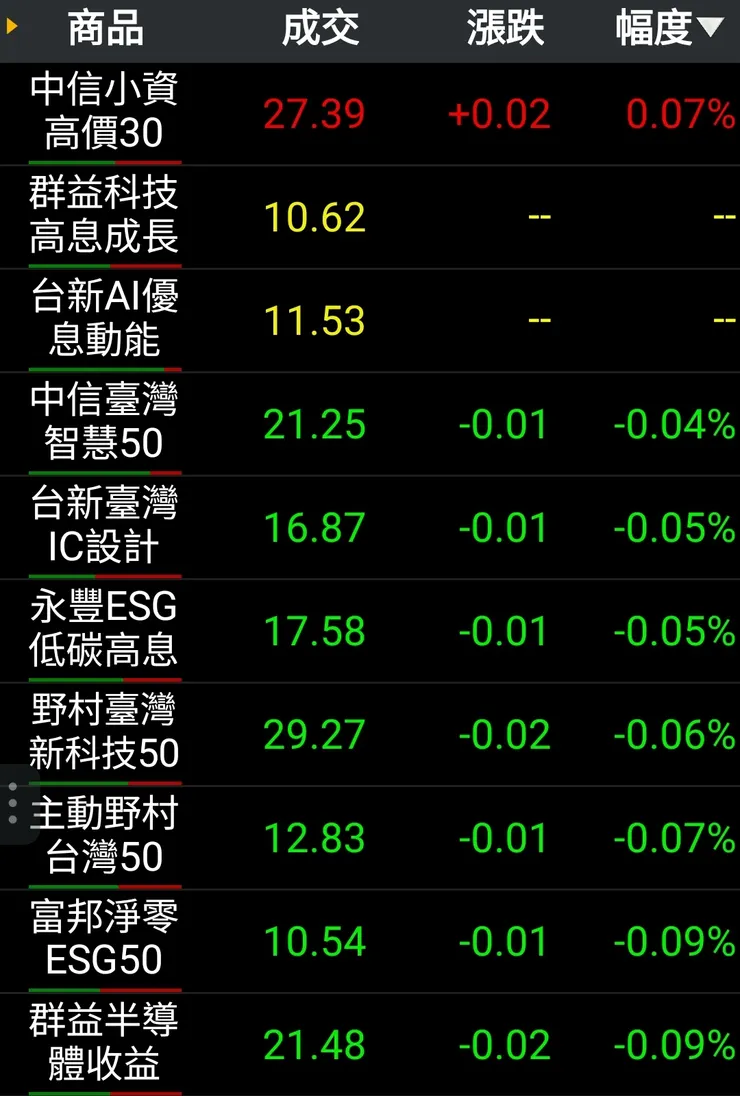Tap the -0.09% change of 富邦淨零ESG50
The image size is (740, 1096).
click(671, 941)
